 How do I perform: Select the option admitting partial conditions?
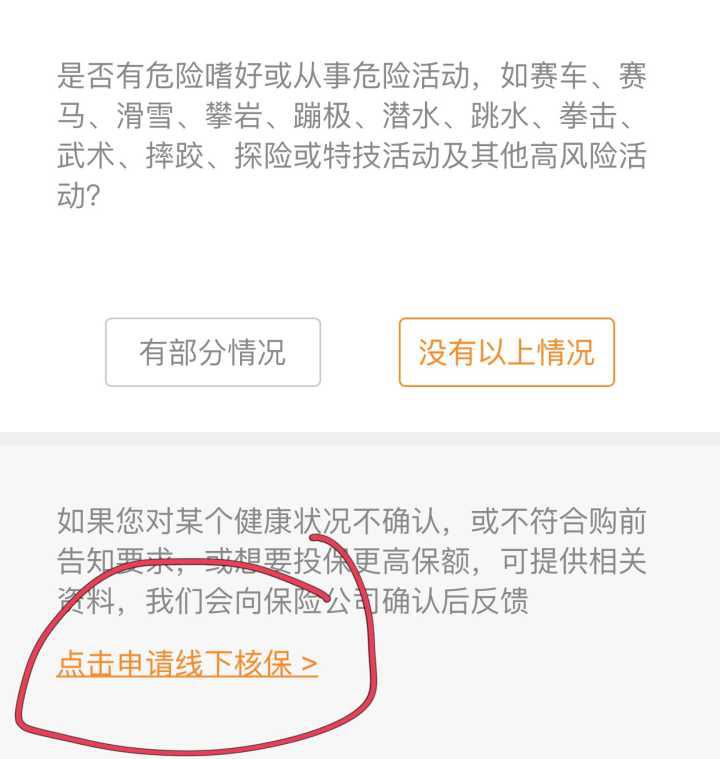pyautogui.click(x=212, y=352)
